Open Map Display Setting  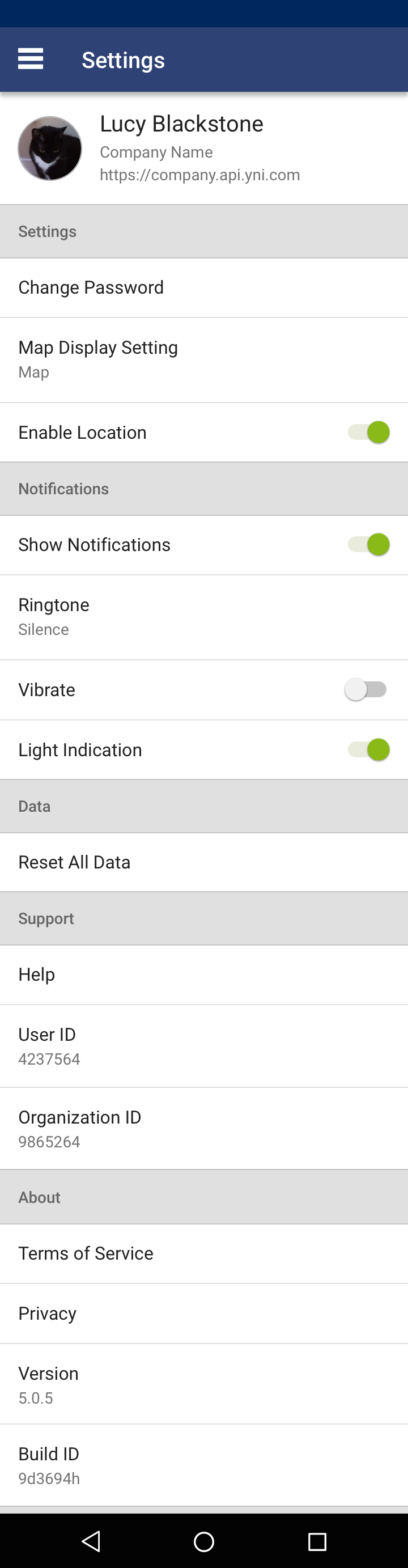tap(203, 359)
